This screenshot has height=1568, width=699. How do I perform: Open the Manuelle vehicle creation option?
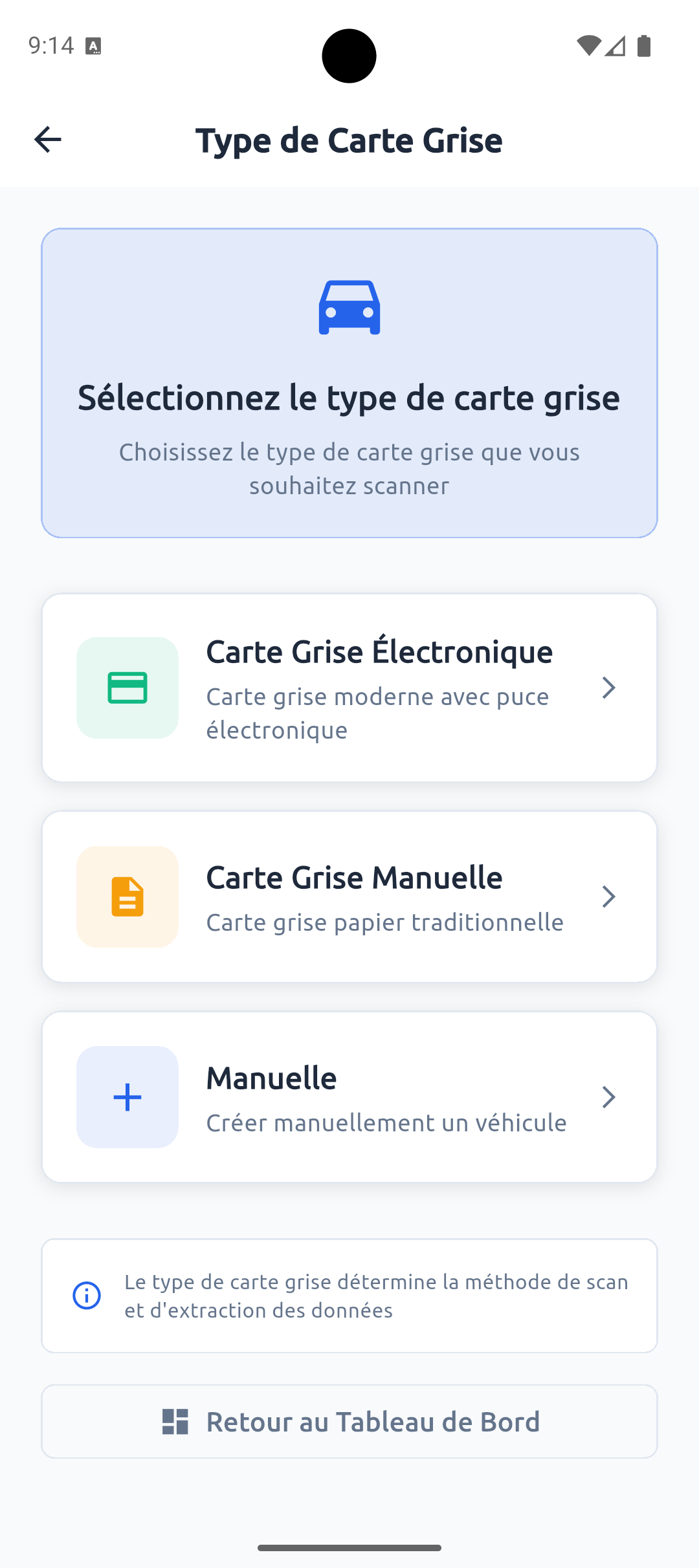coord(349,1096)
